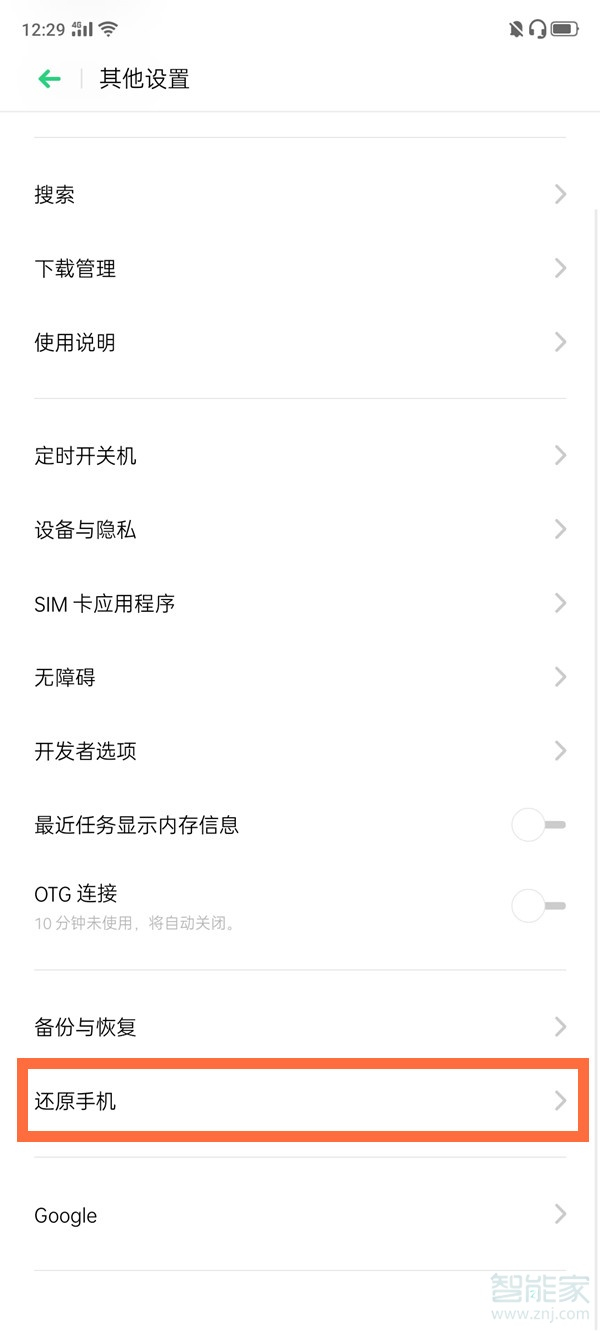
Task: Open Google settings
Action: click(300, 1216)
